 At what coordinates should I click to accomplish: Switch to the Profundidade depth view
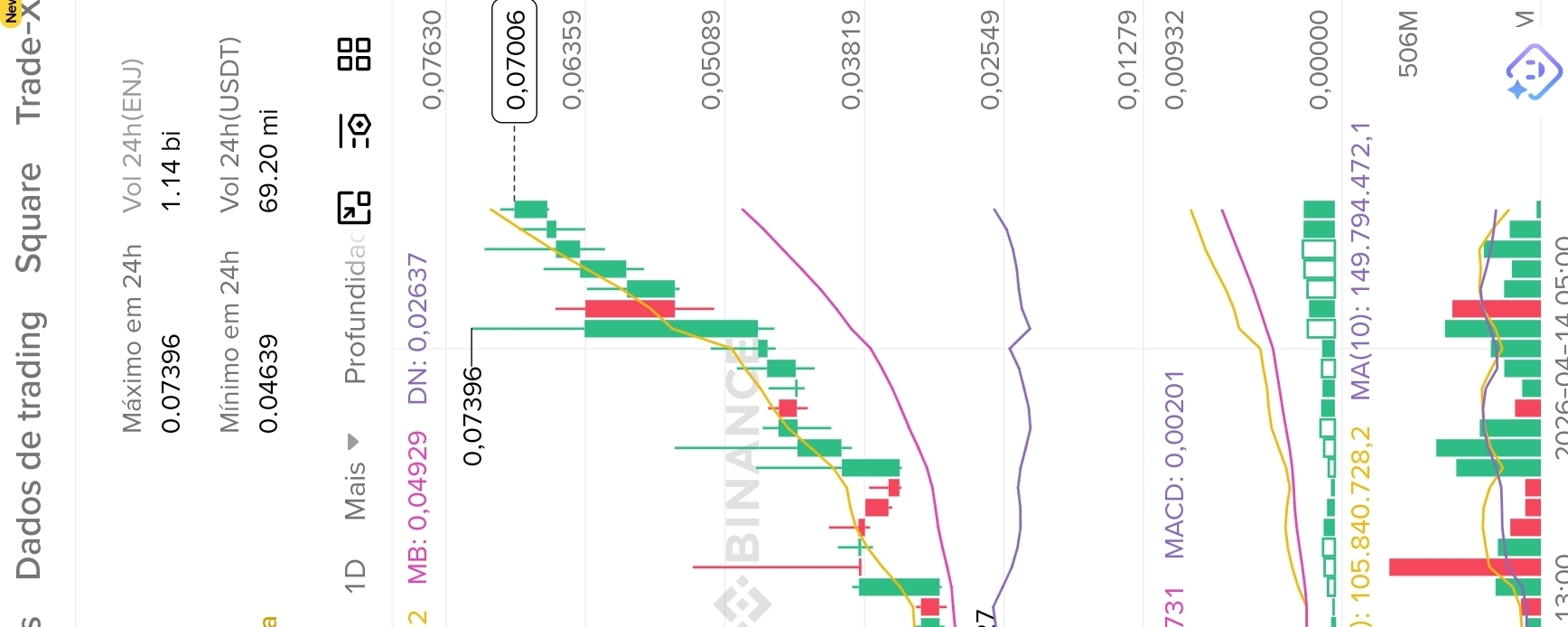click(x=355, y=305)
